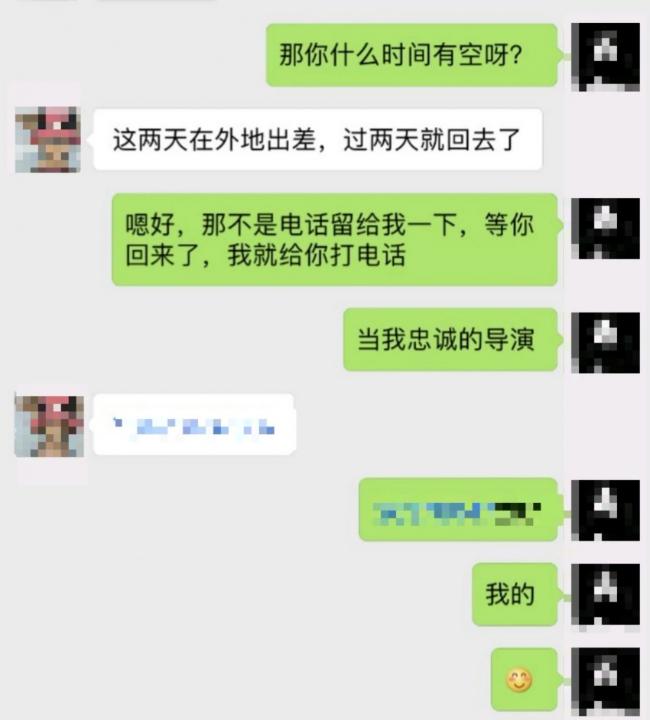Tap avatar next to the "我的" message

point(604,596)
